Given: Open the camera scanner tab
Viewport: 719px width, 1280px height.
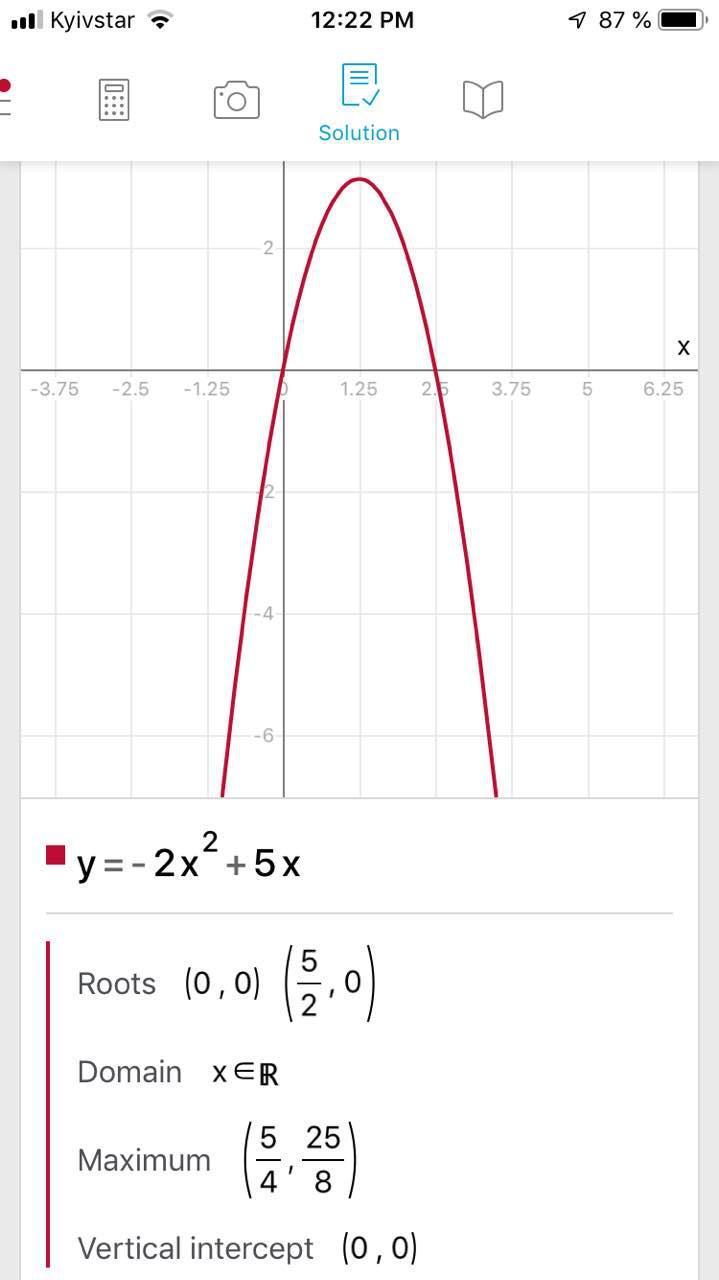Looking at the screenshot, I should tap(236, 100).
